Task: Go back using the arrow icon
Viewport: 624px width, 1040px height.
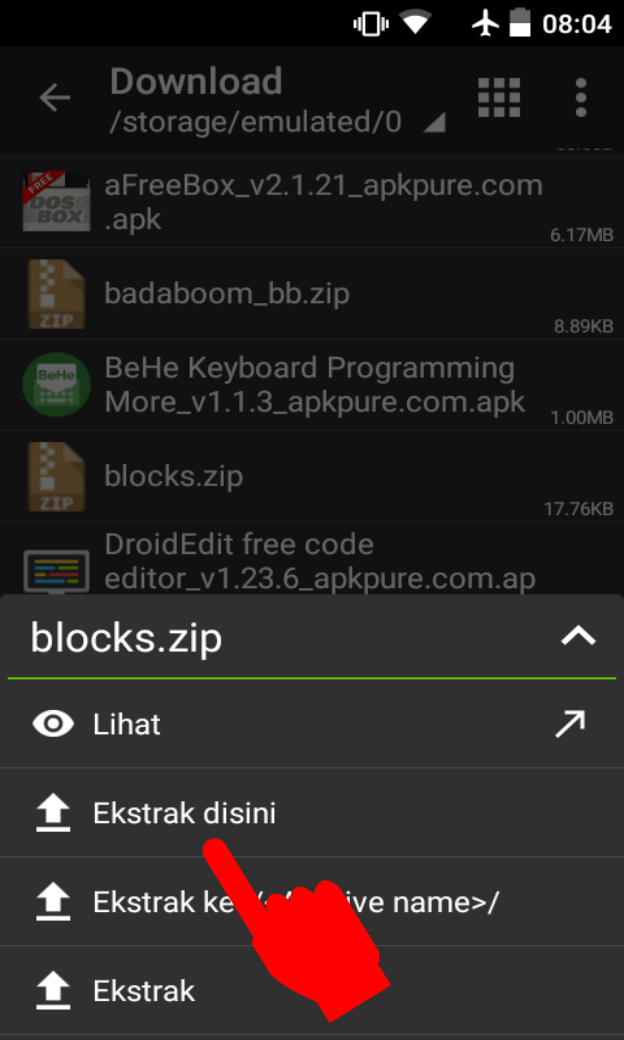Action: pyautogui.click(x=55, y=98)
